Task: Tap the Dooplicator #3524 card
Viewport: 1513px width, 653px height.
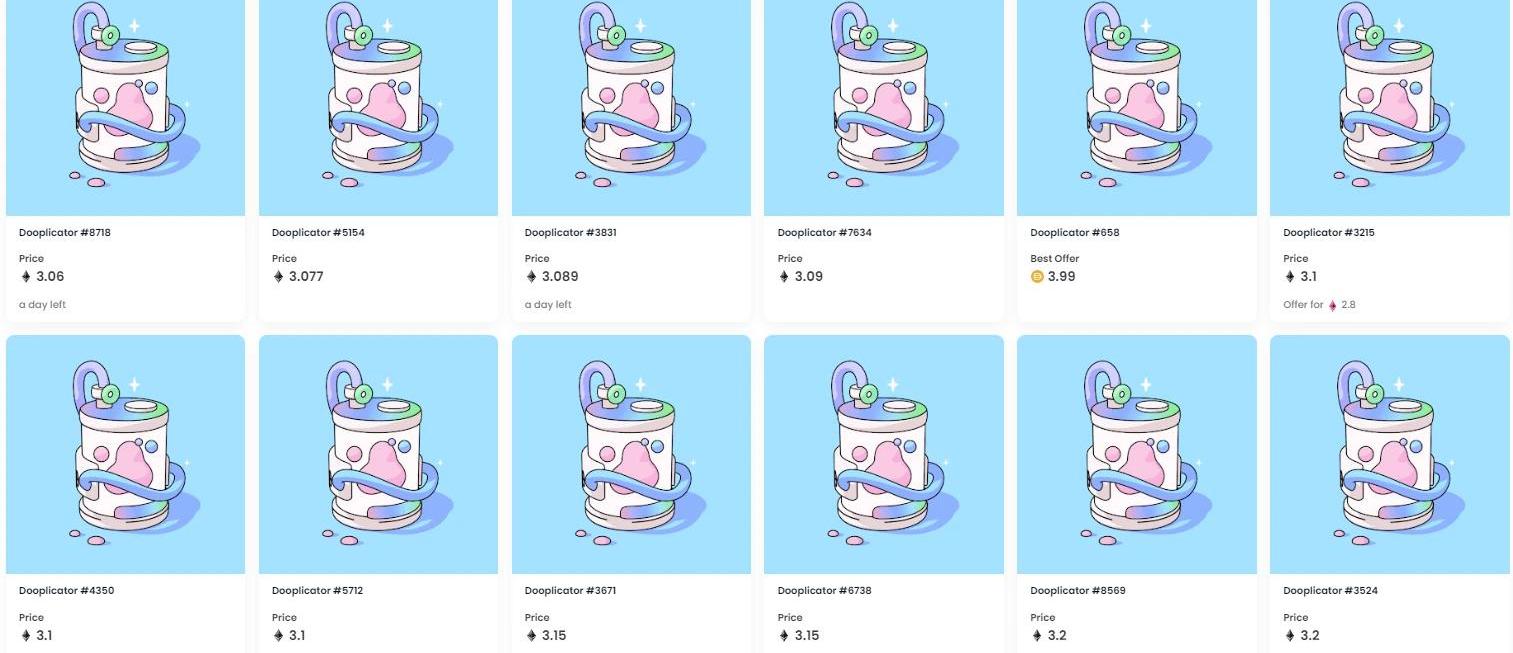Action: [x=1390, y=455]
